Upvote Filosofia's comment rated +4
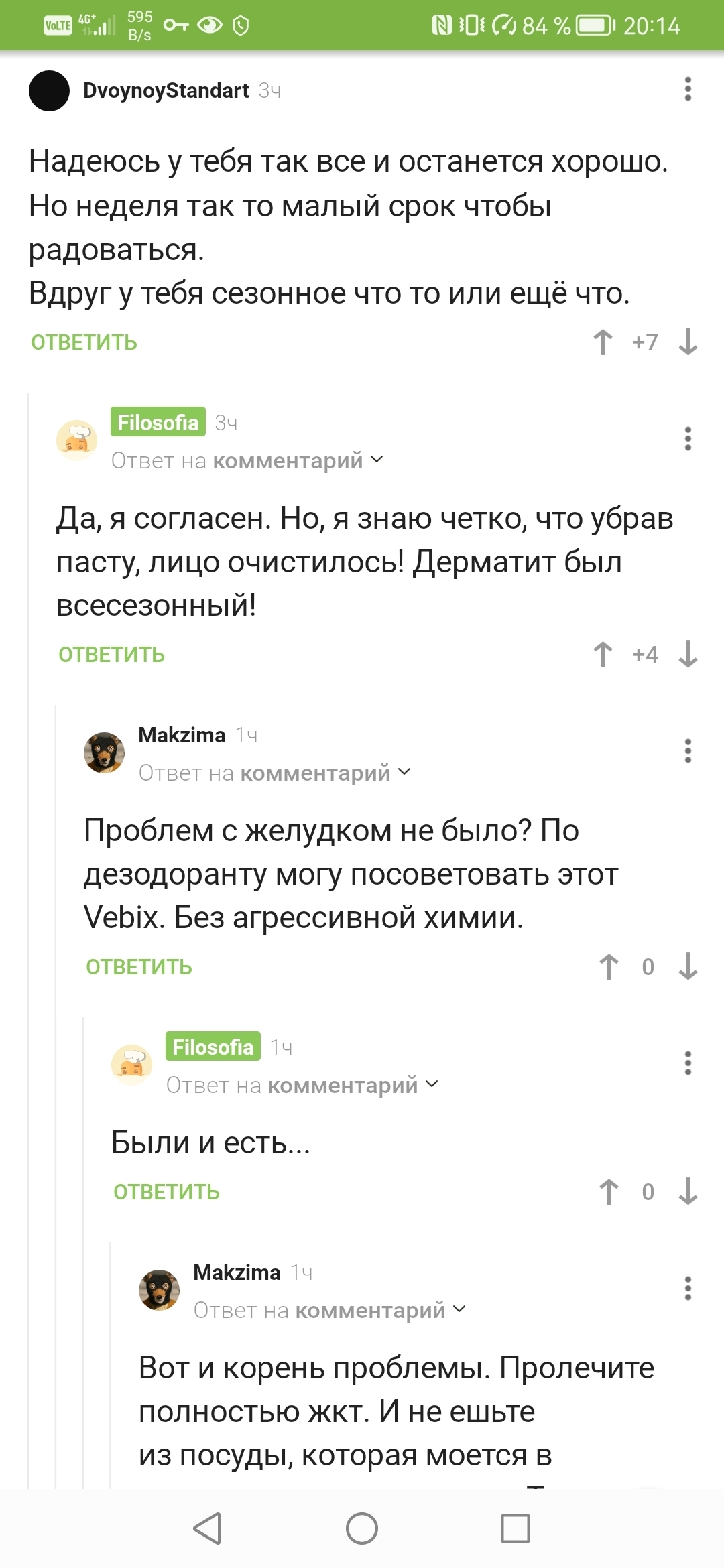 (603, 655)
